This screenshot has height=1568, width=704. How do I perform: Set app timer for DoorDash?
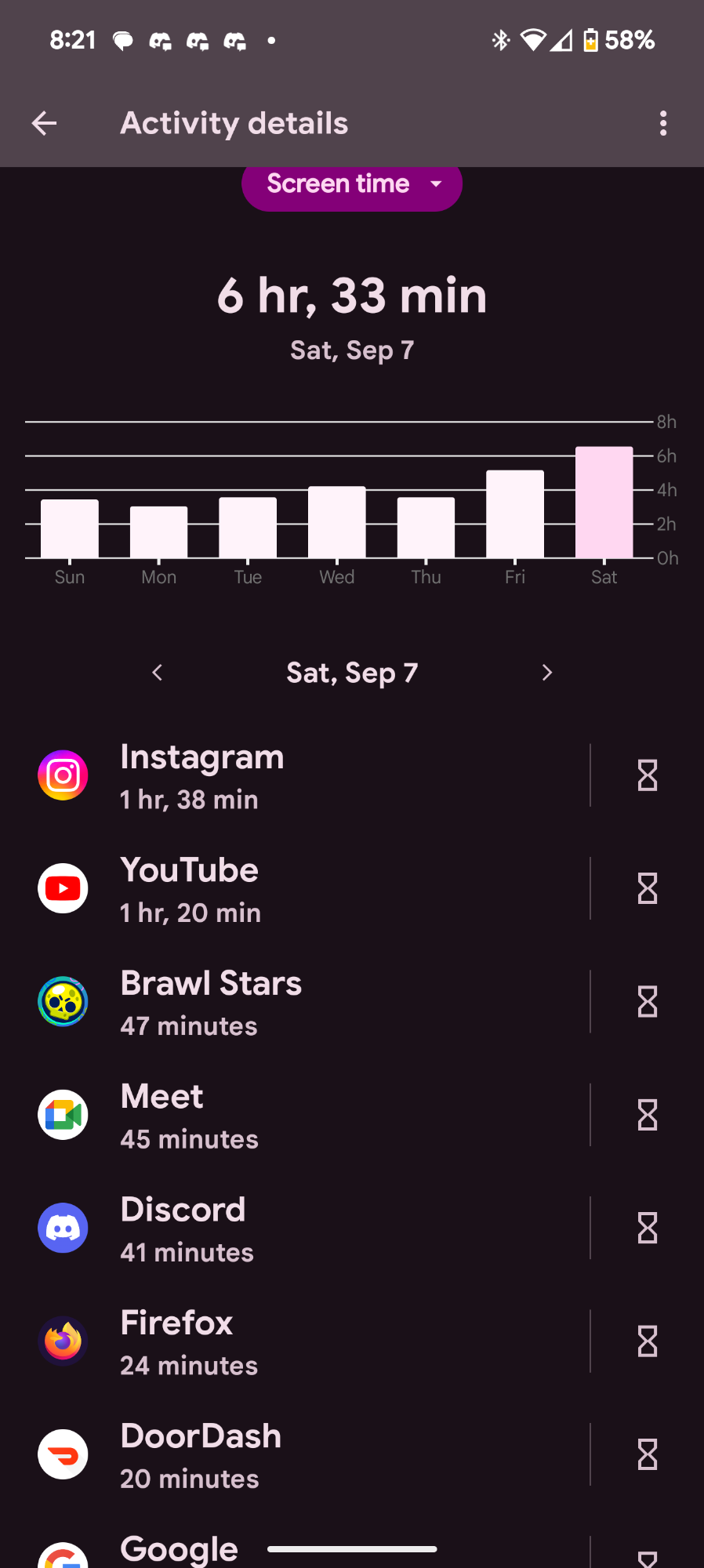click(648, 1455)
